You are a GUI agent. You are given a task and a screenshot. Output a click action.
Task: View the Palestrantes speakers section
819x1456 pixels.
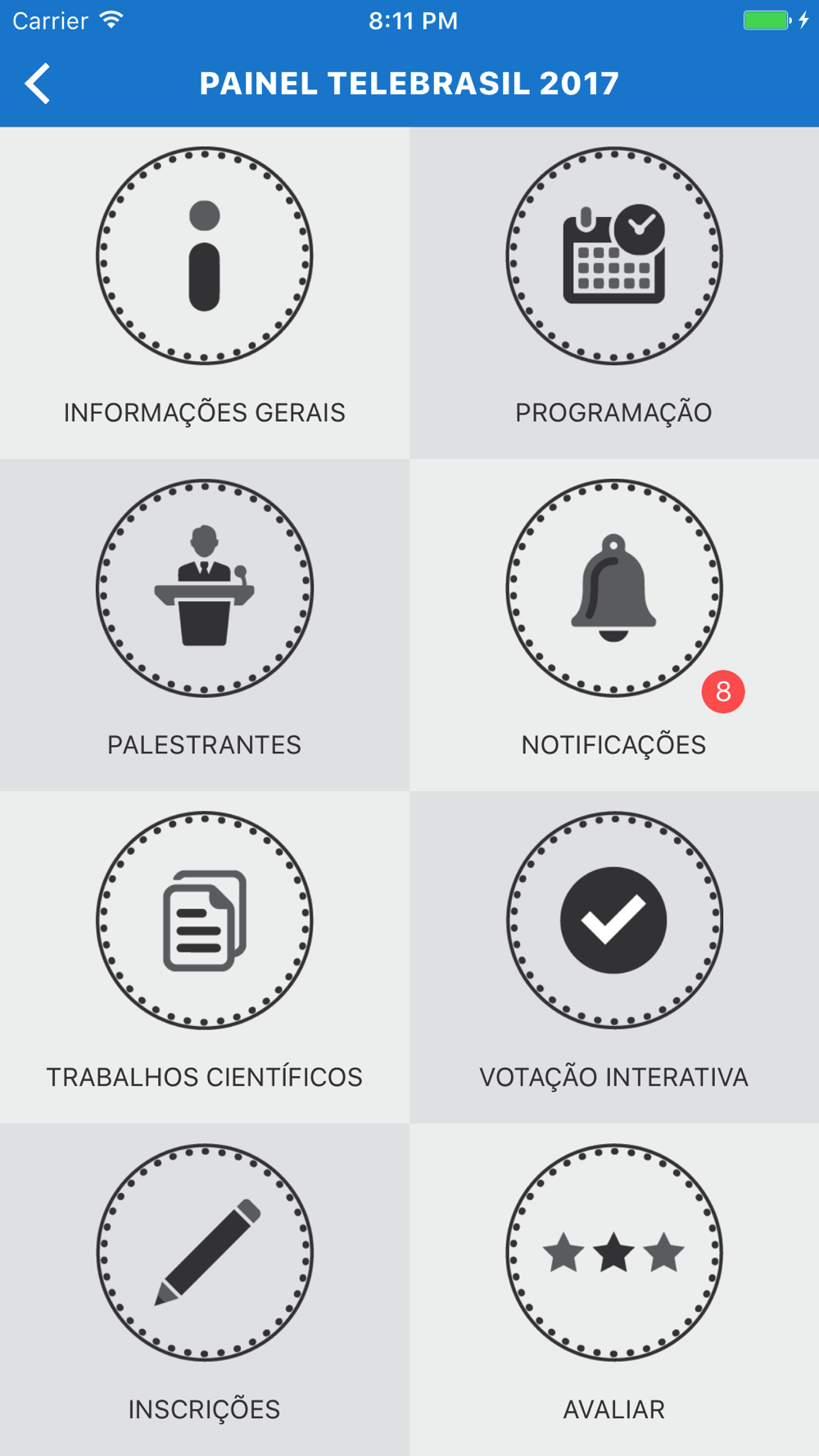205,625
